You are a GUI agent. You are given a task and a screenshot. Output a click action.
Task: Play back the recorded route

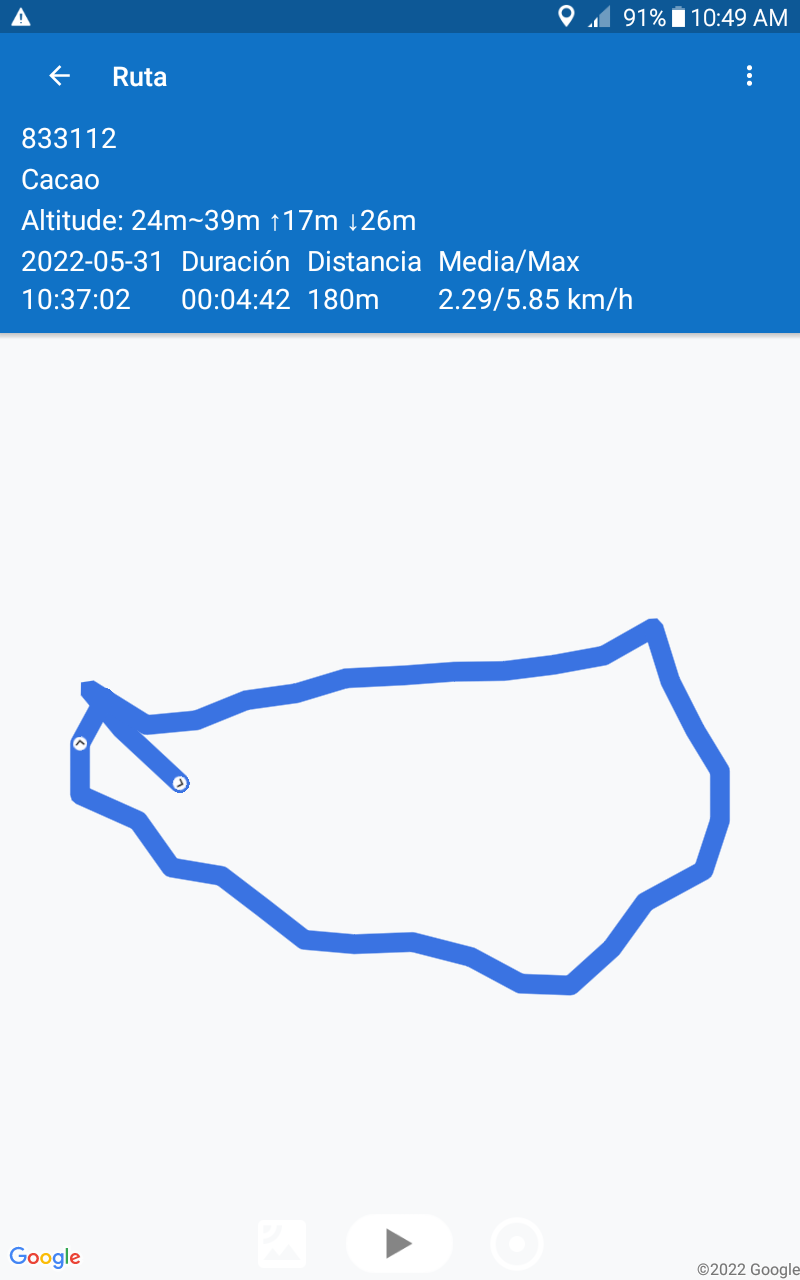pyautogui.click(x=399, y=1243)
